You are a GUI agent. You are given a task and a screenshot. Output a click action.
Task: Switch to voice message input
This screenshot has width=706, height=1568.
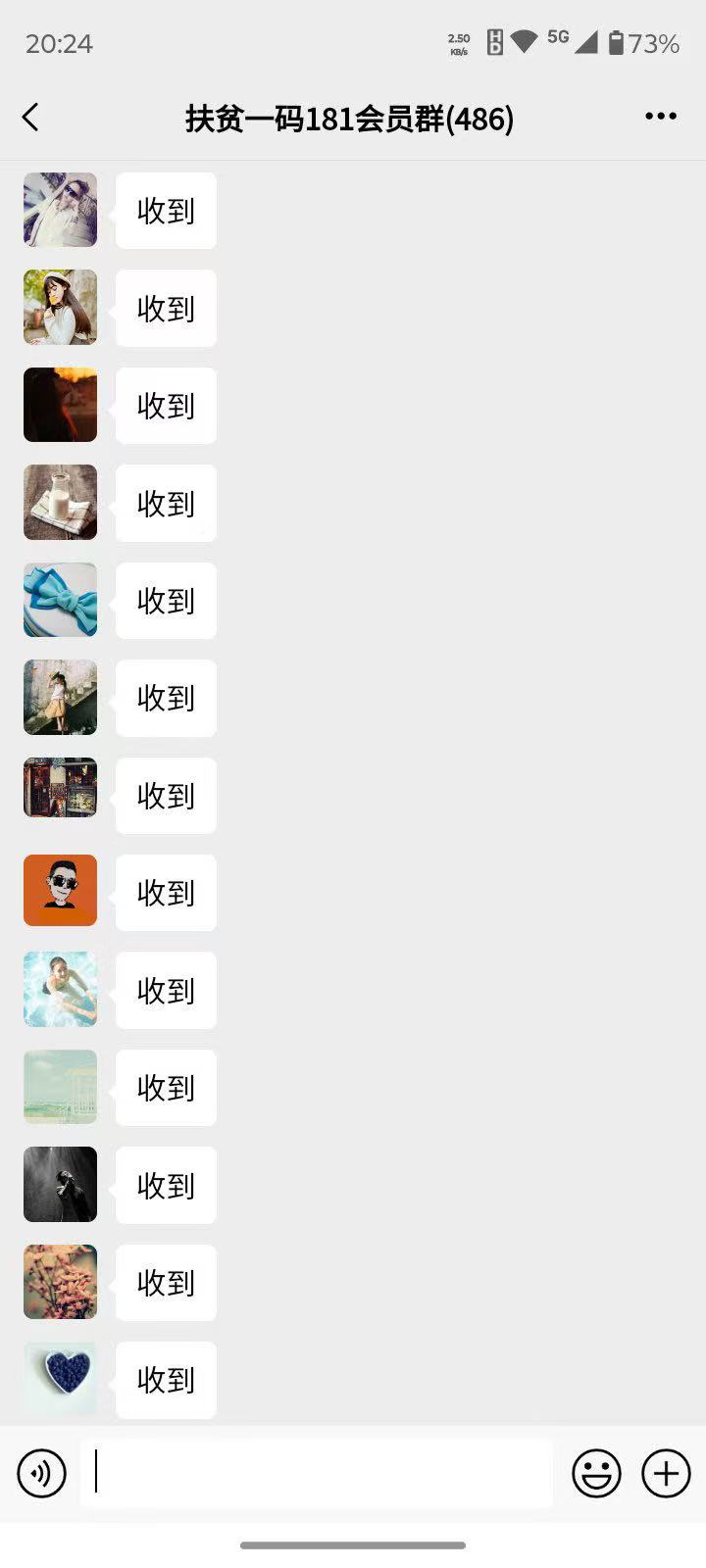pos(41,1473)
